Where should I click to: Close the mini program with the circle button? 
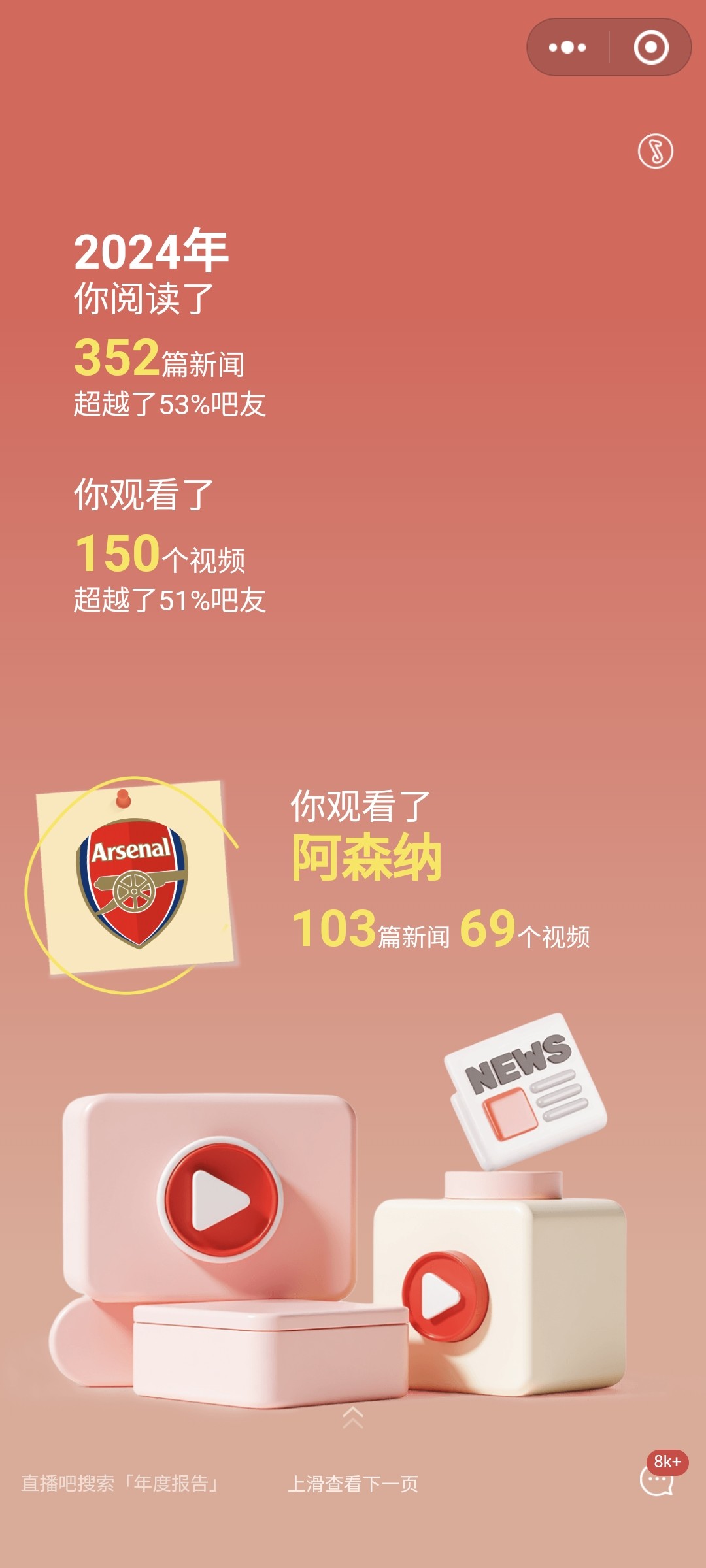pos(651,47)
